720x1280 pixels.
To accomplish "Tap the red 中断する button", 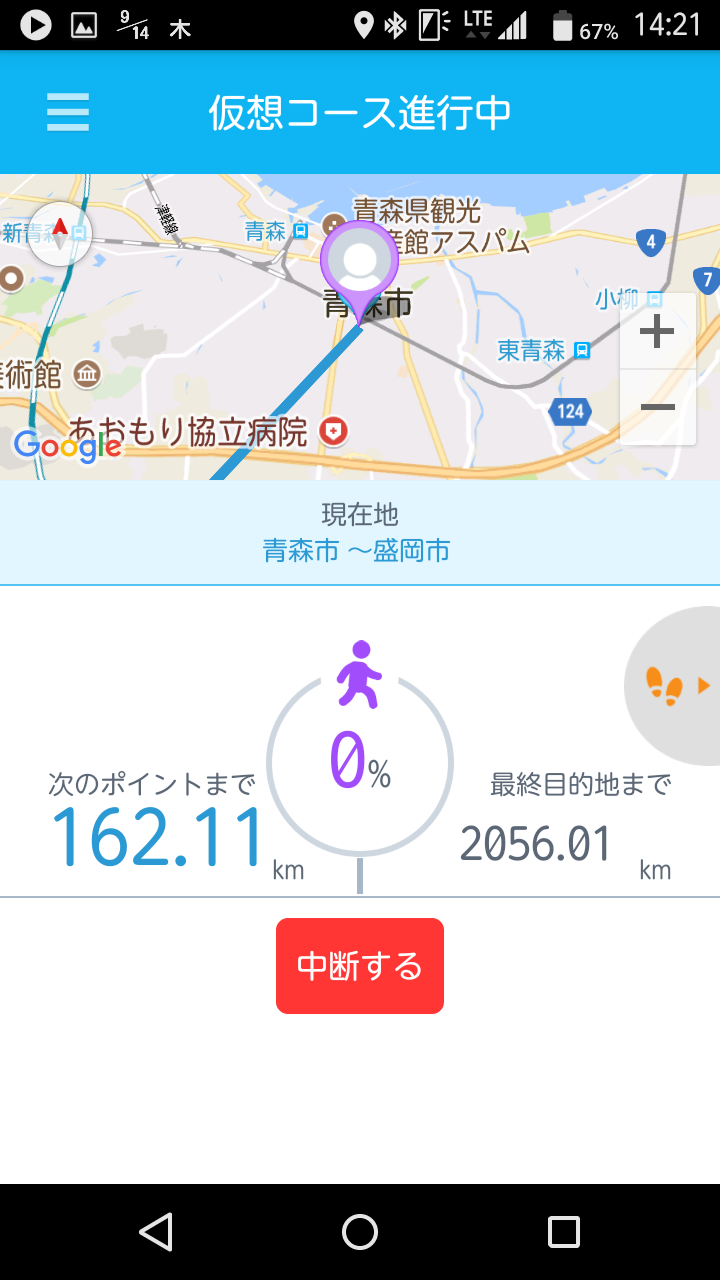I will click(x=360, y=966).
